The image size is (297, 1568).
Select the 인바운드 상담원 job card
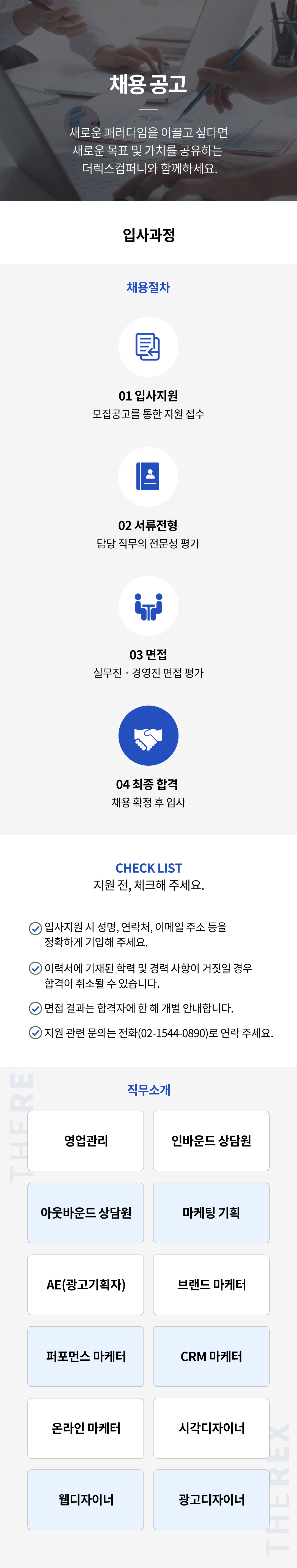click(x=211, y=1141)
